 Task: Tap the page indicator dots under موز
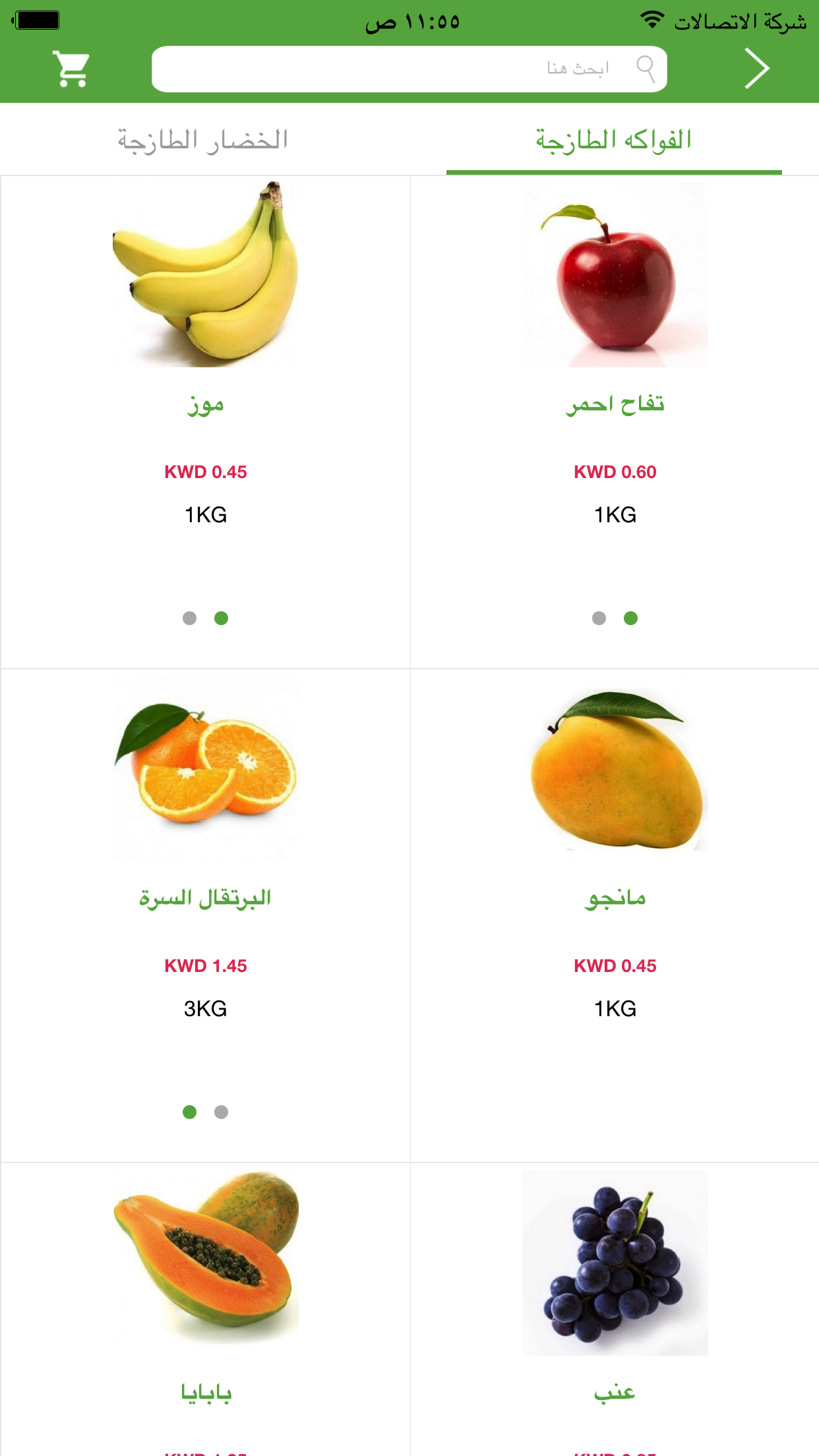pos(205,618)
